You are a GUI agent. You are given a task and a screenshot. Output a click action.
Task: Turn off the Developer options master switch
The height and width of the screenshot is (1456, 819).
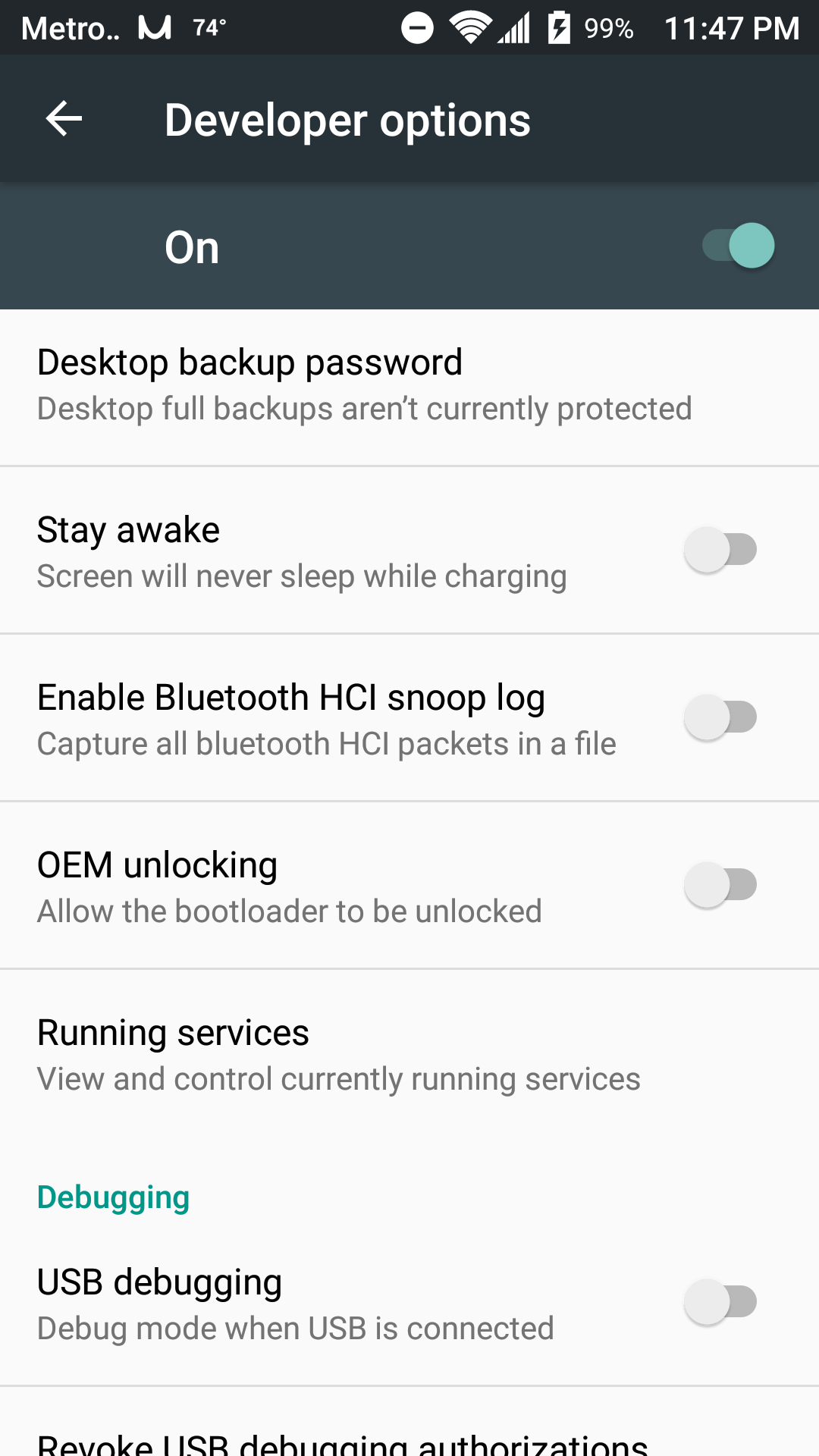738,246
